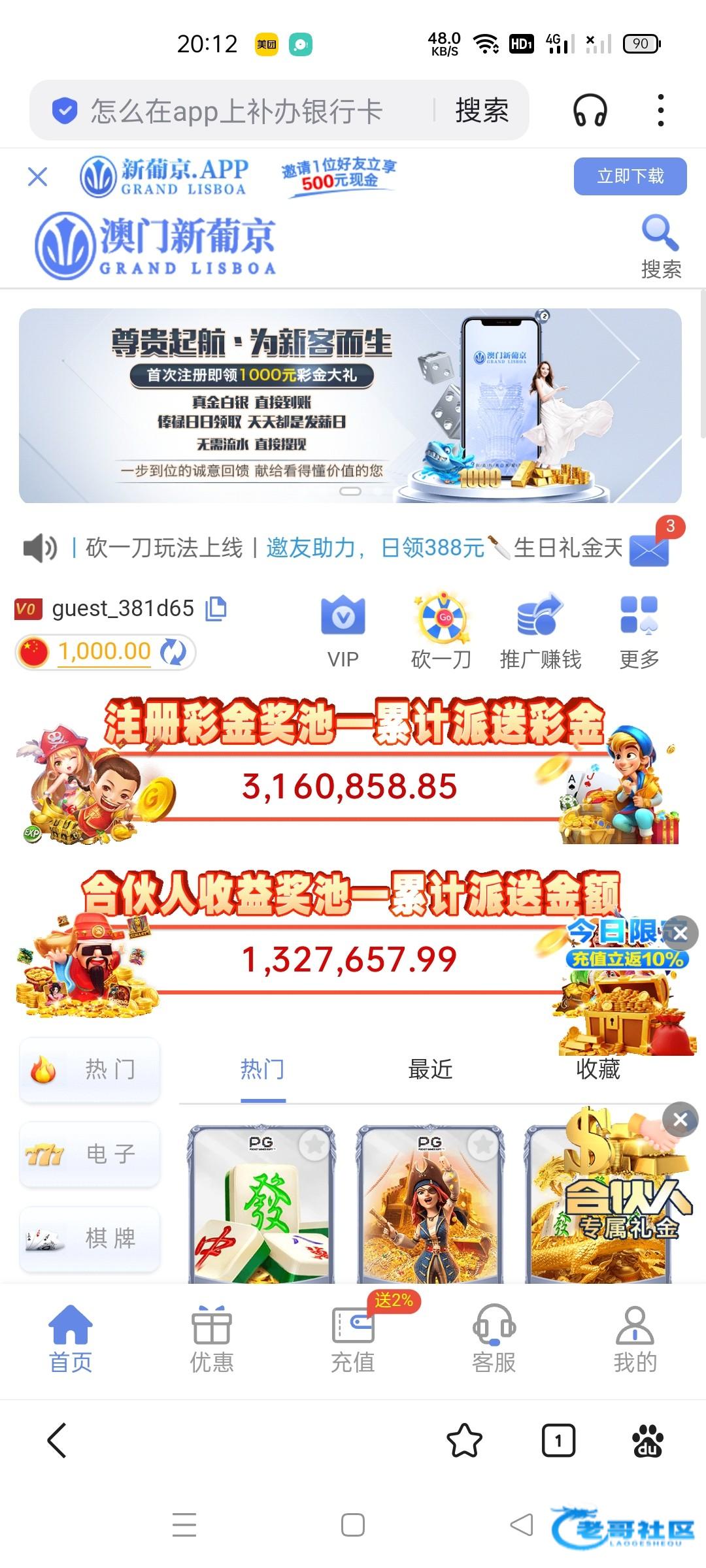Viewport: 706px width, 1568px height.
Task: Bookmark this page with the star icon
Action: 464,1441
